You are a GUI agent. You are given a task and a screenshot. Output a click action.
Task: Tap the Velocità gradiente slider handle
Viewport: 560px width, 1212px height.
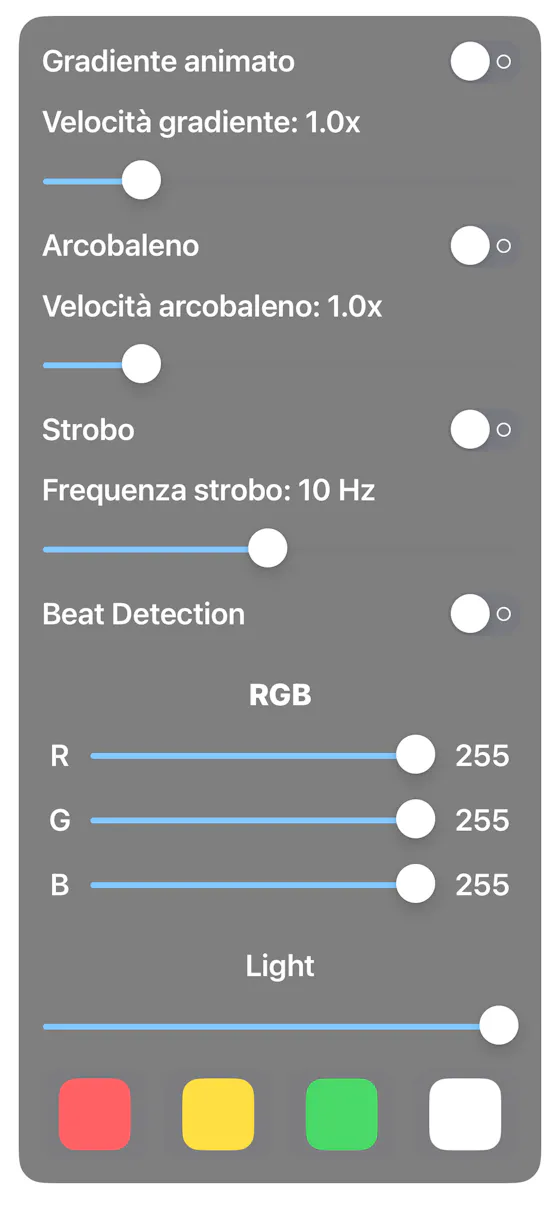coord(141,180)
